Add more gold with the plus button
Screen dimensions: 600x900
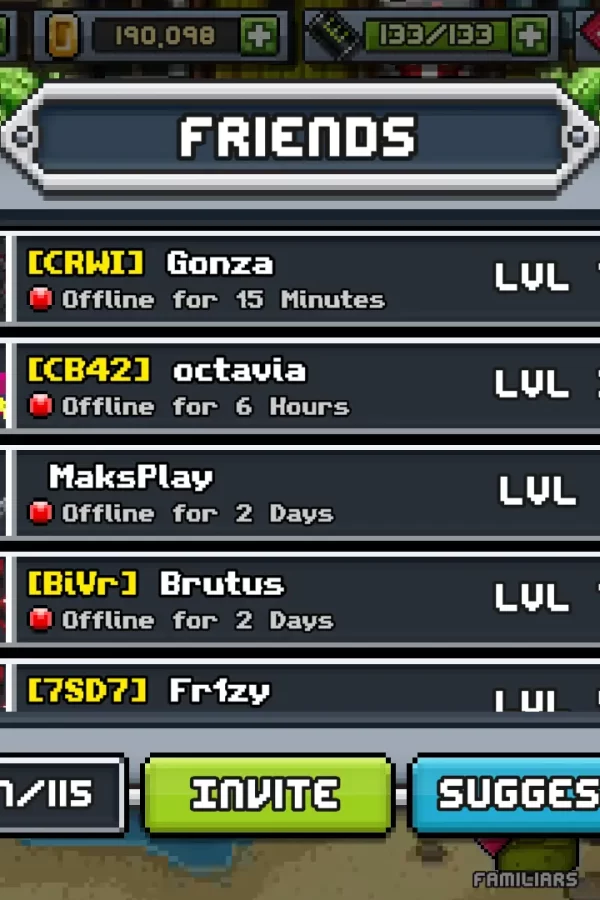[x=259, y=37]
